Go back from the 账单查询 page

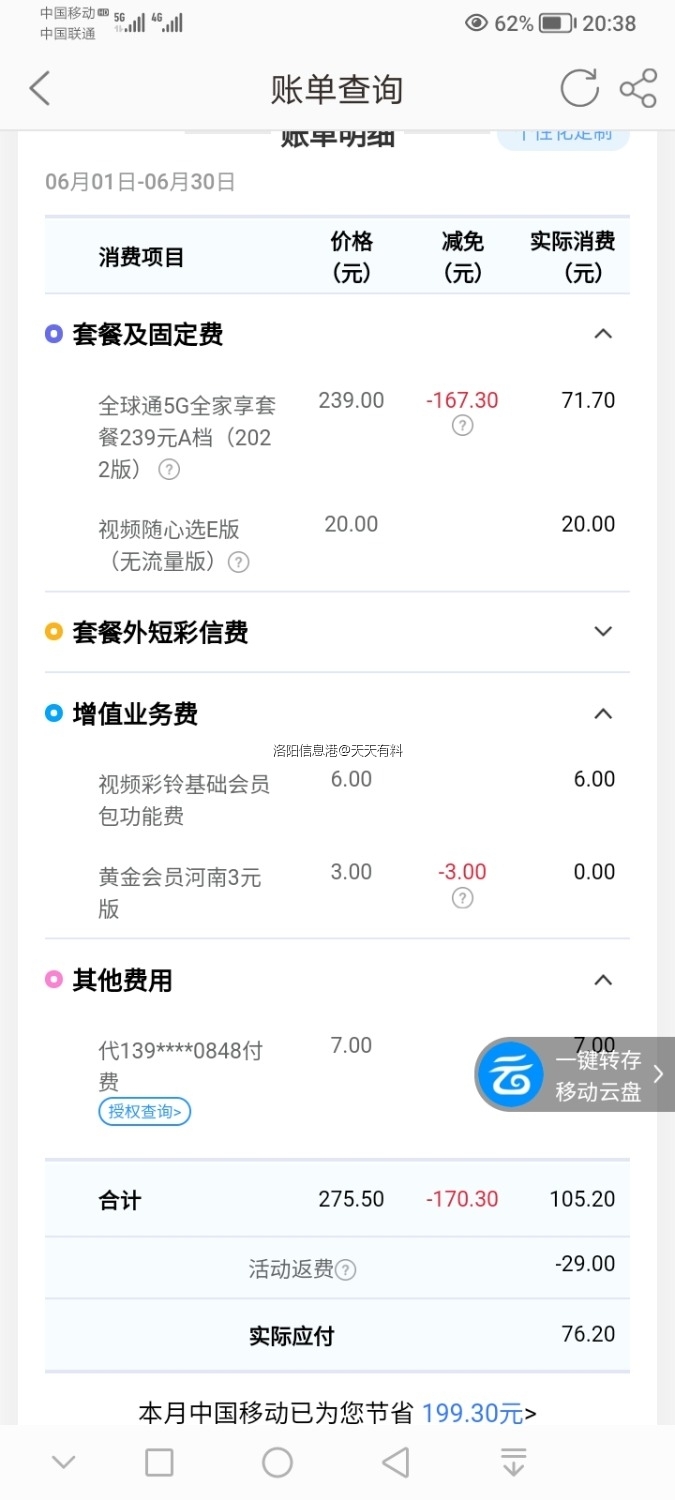pos(40,89)
